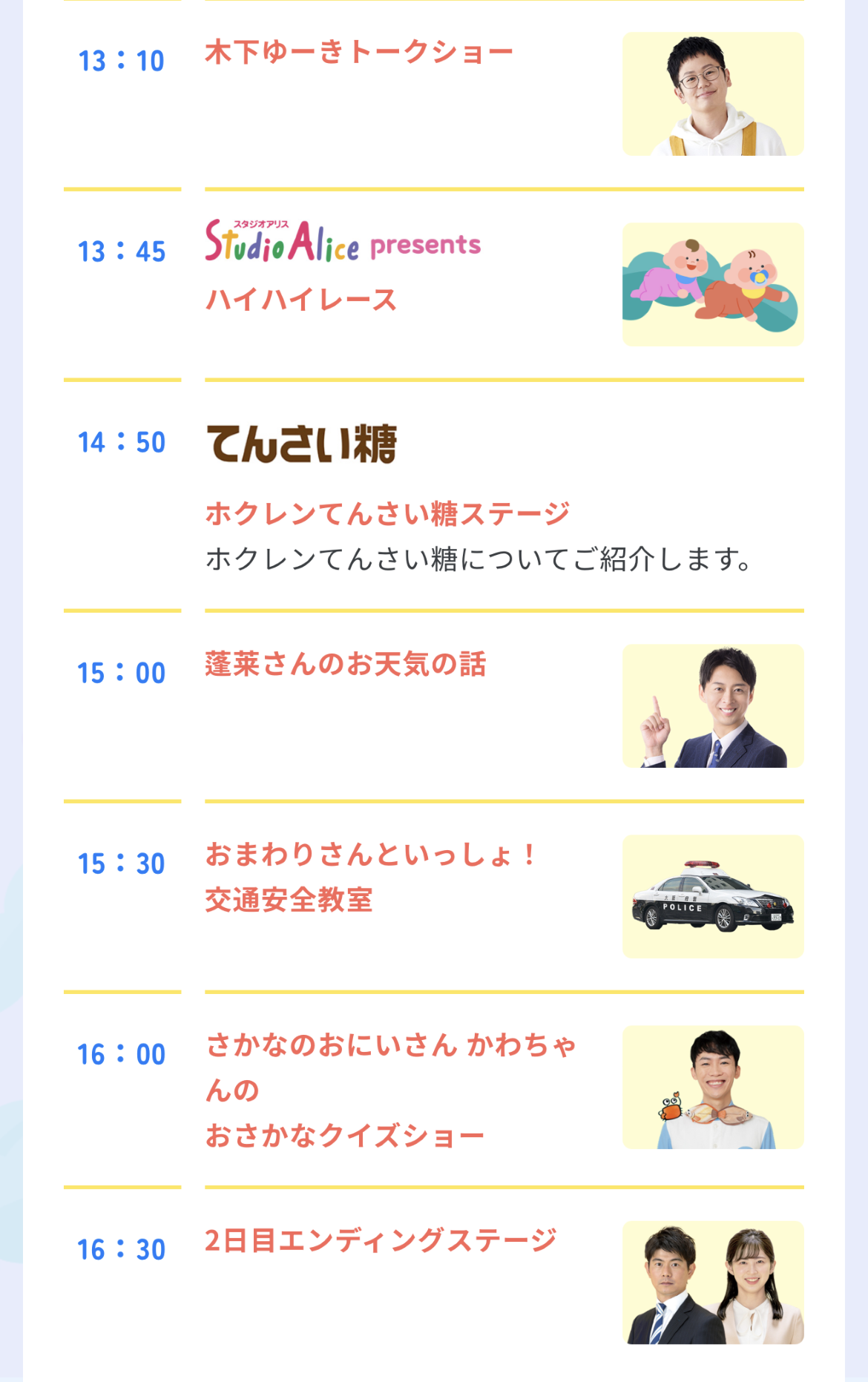The image size is (868, 1382).
Task: Tap the police car thumbnail
Action: coord(712,897)
